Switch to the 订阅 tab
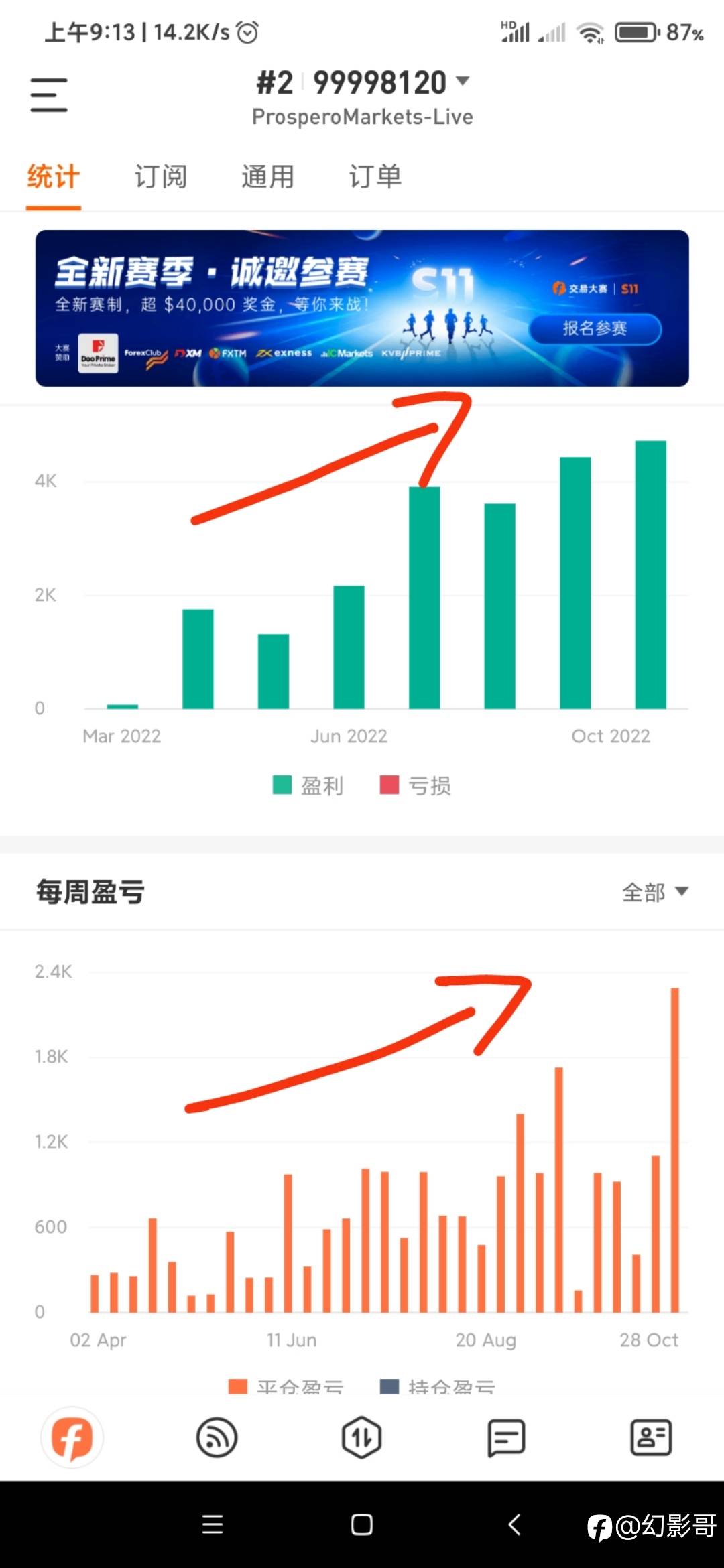The image size is (724, 1568). (160, 177)
